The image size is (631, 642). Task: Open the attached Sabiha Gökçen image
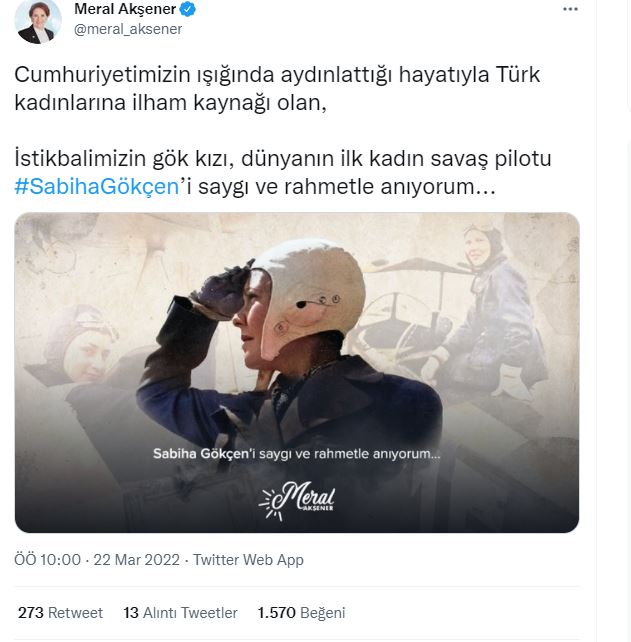(x=297, y=372)
